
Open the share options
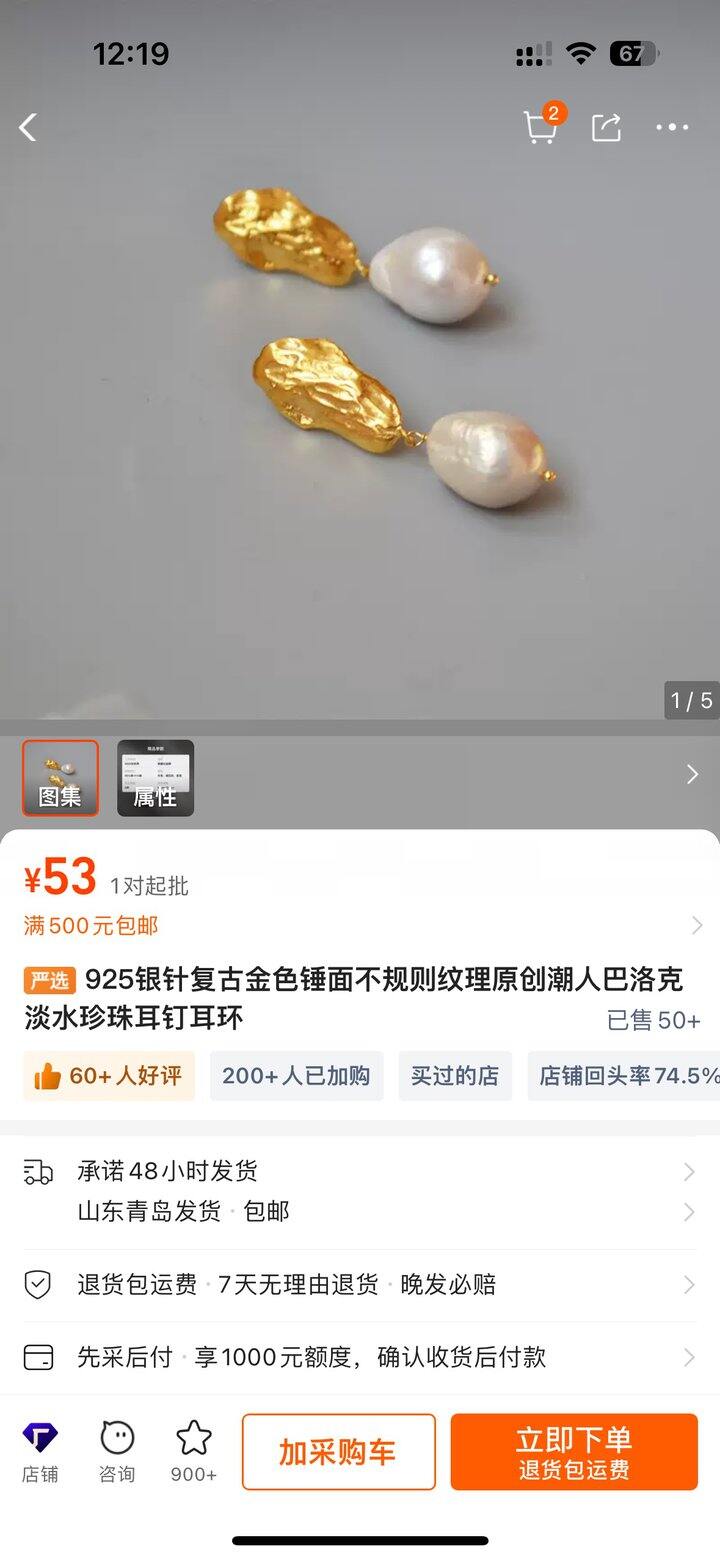[x=604, y=127]
